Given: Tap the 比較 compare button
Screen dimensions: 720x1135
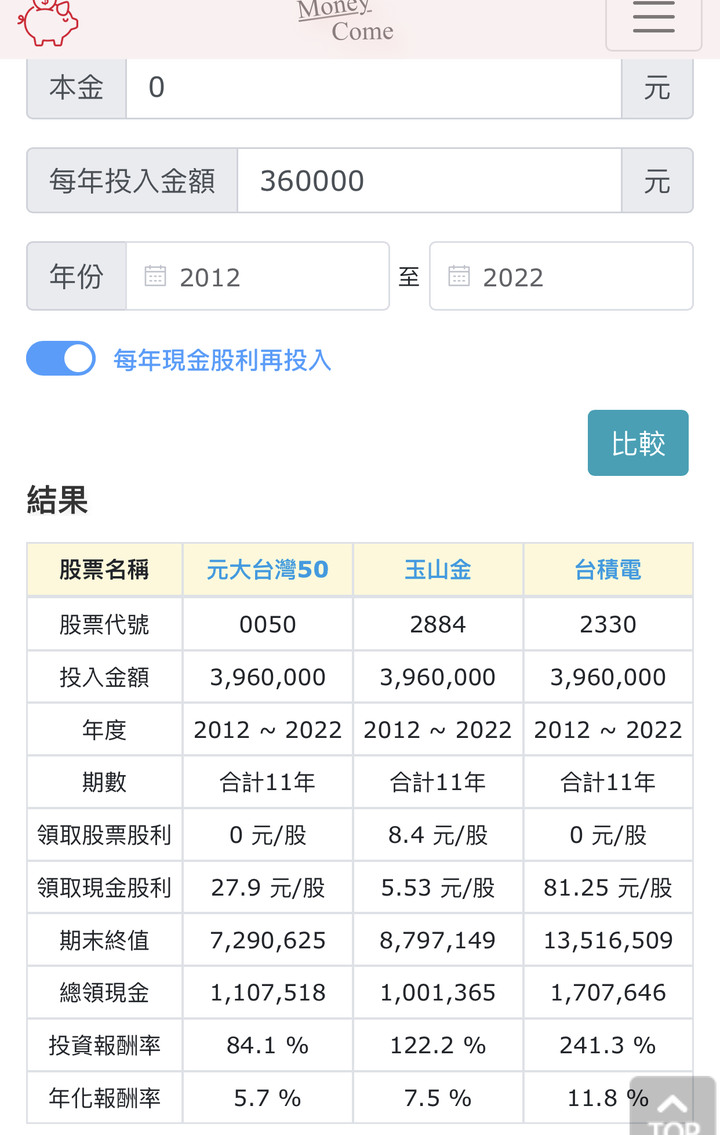Looking at the screenshot, I should [638, 443].
